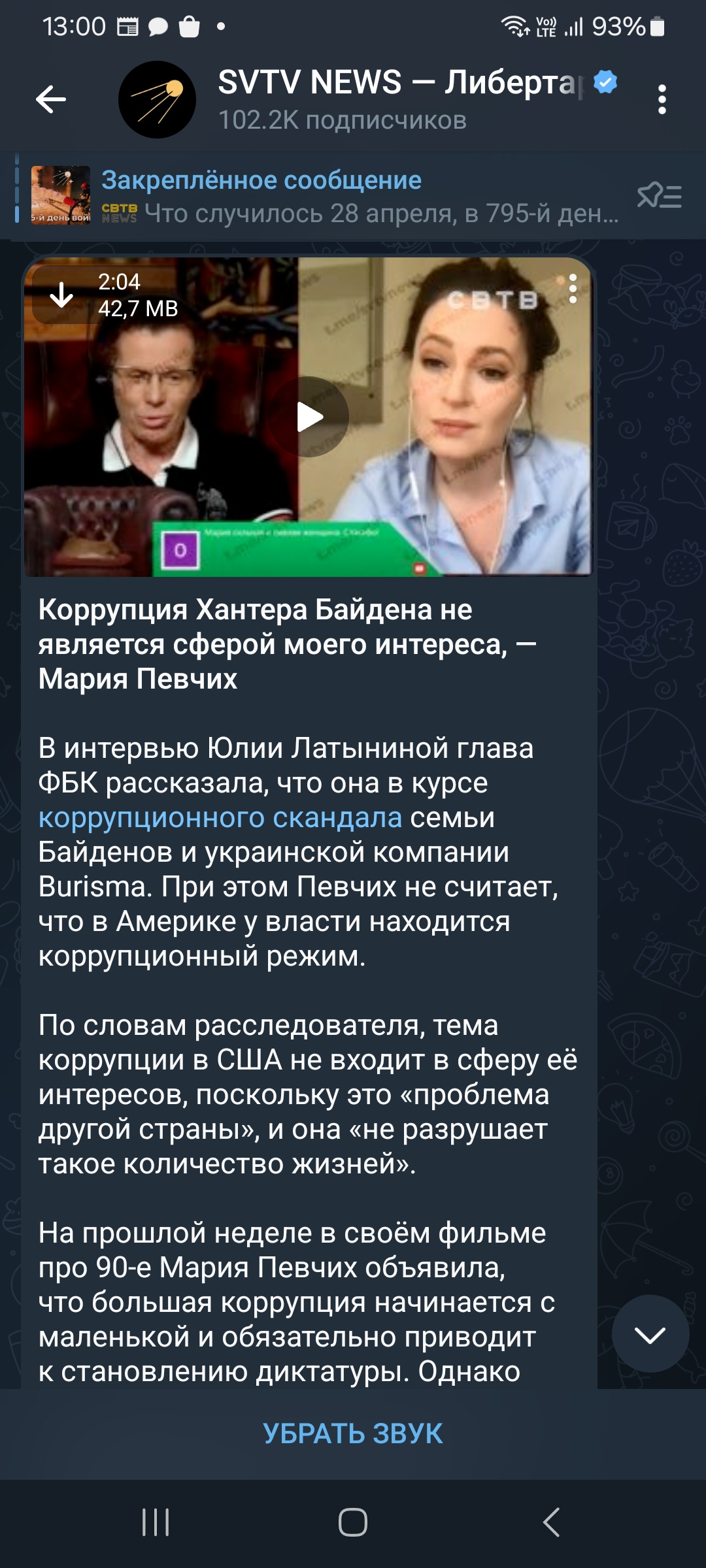The width and height of the screenshot is (706, 1568).
Task: Open the system recent apps view
Action: pos(156,1522)
